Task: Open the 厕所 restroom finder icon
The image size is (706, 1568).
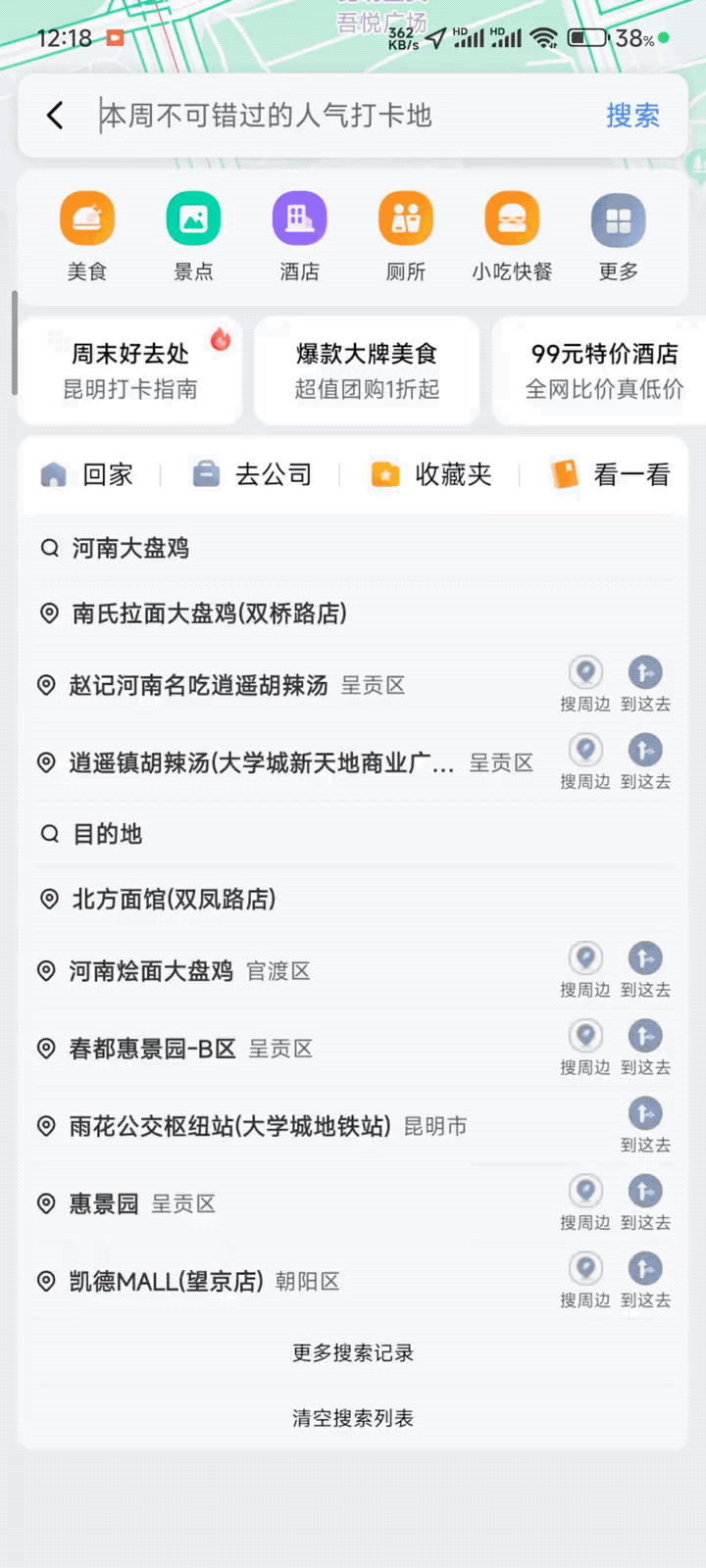Action: pos(406,218)
